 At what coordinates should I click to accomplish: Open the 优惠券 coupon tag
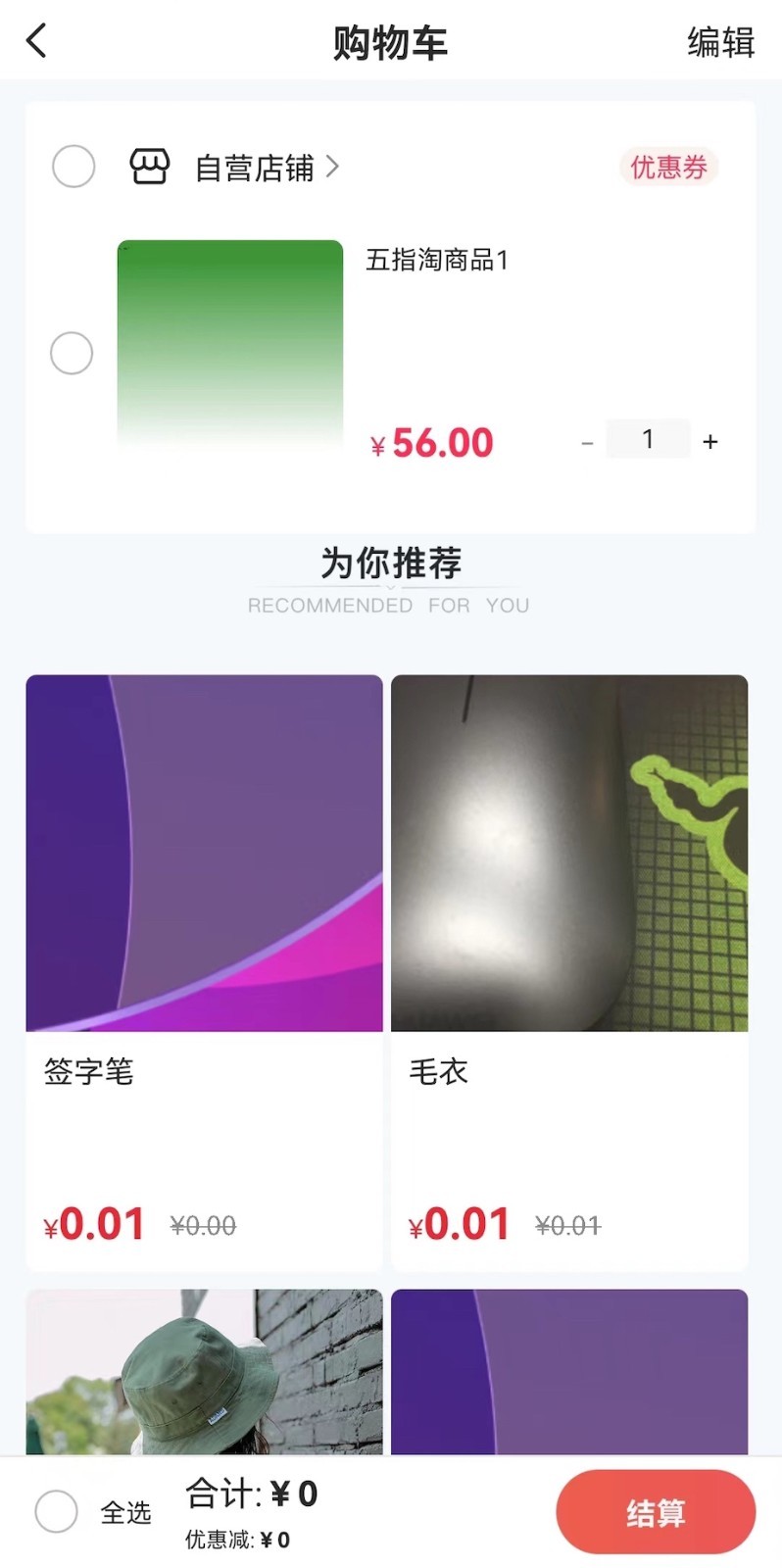point(668,168)
